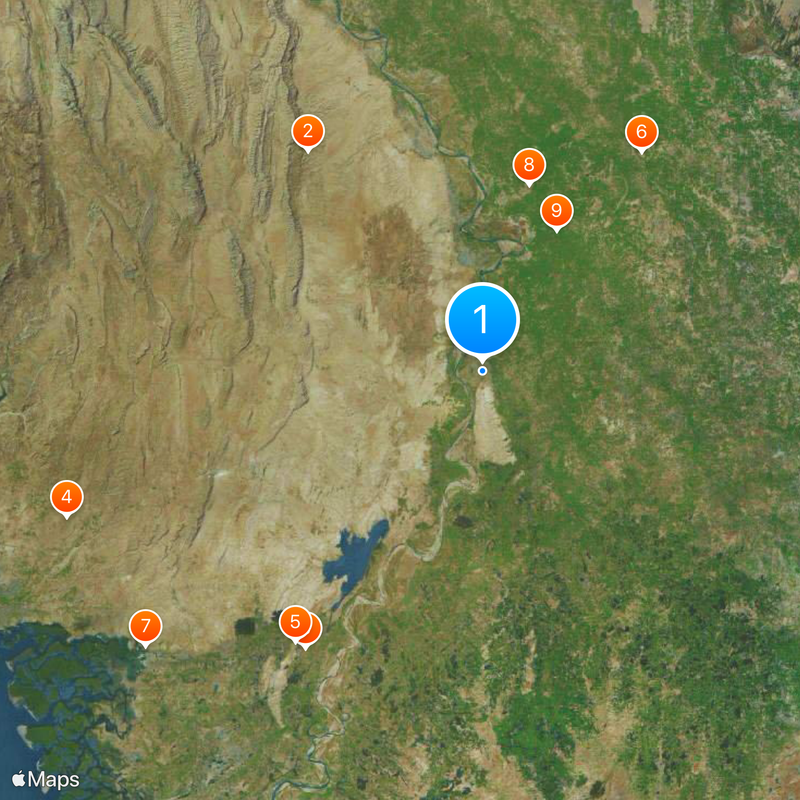
Task: Choose orange pin number 7 by the coast
Action: point(146,627)
